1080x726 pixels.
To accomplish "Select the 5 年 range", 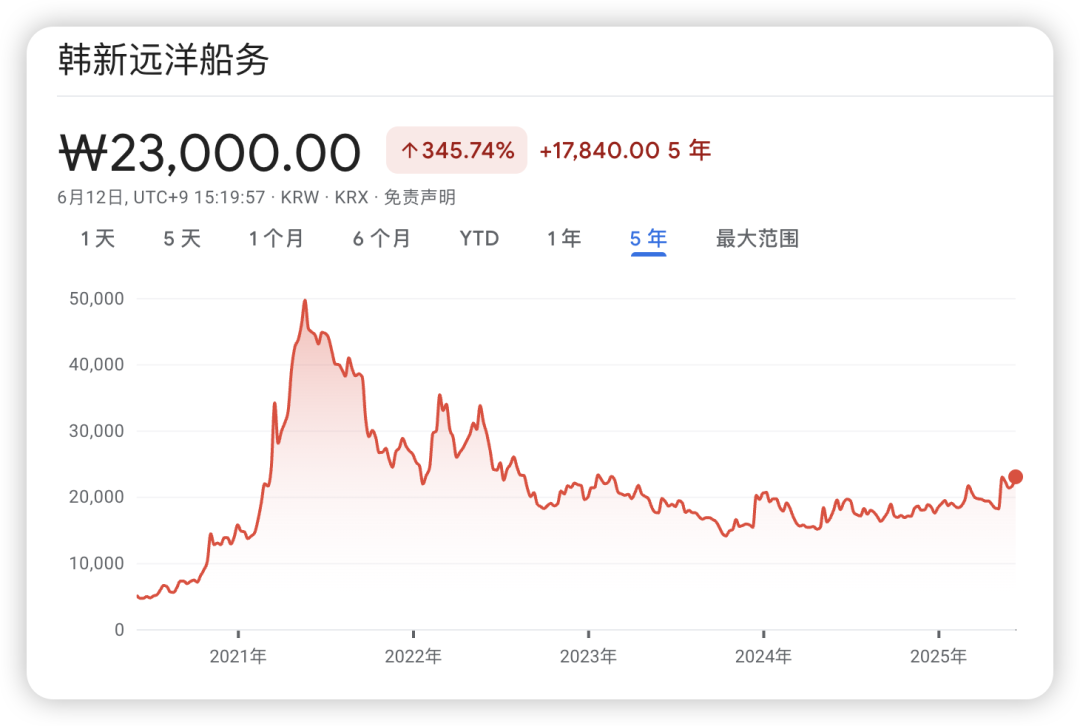I will point(648,239).
